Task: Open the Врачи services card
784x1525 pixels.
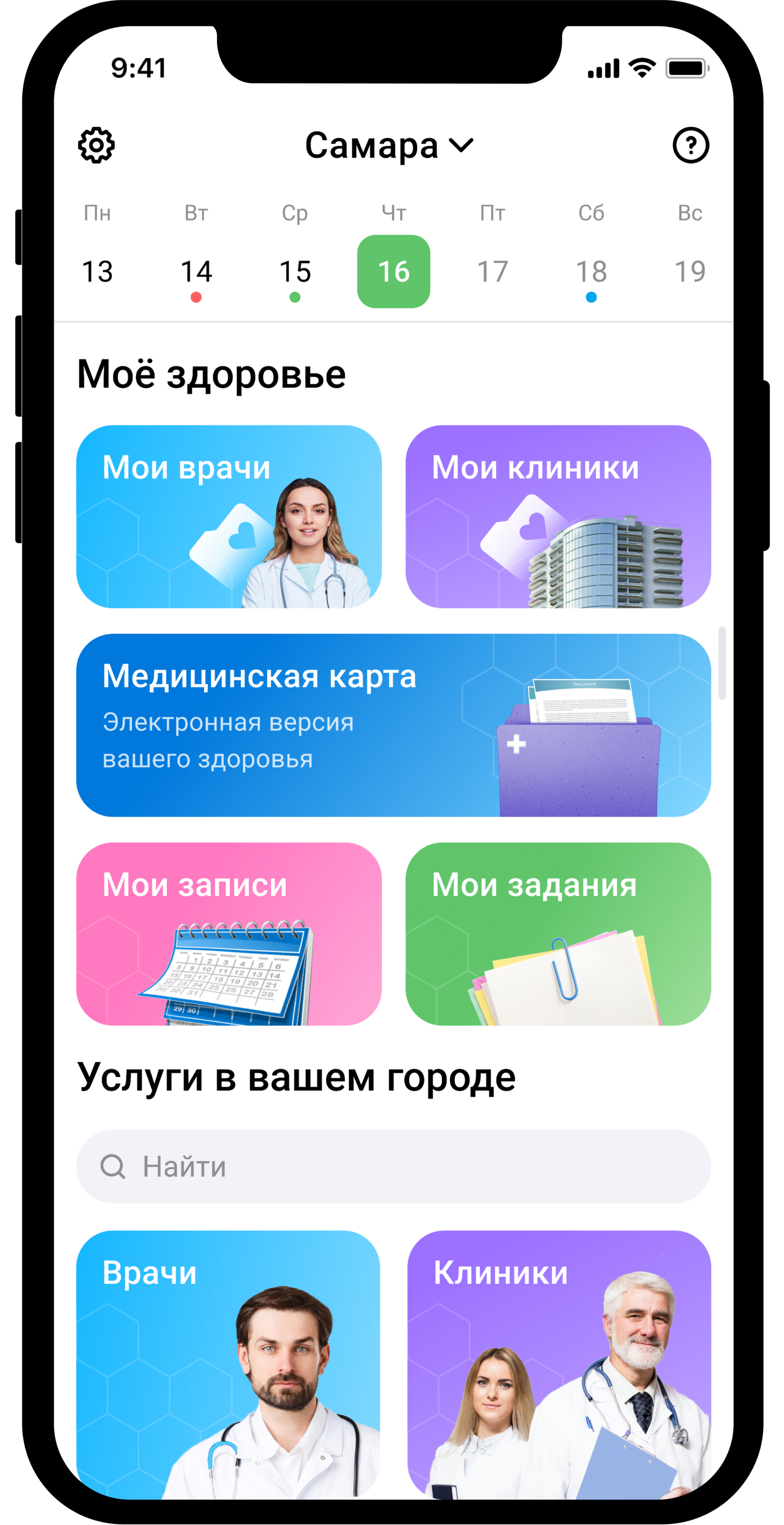Action: [228, 1362]
